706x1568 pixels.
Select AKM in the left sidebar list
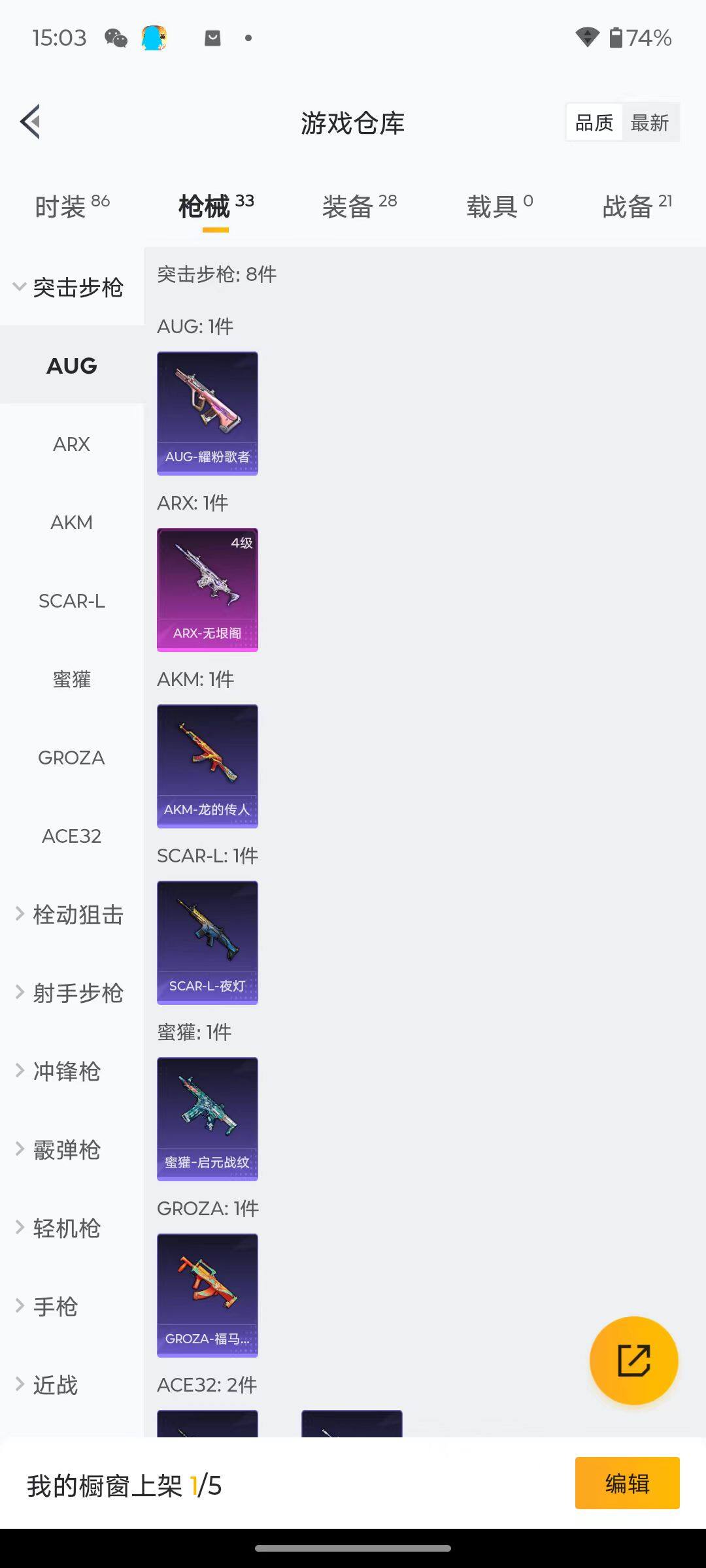[x=71, y=523]
